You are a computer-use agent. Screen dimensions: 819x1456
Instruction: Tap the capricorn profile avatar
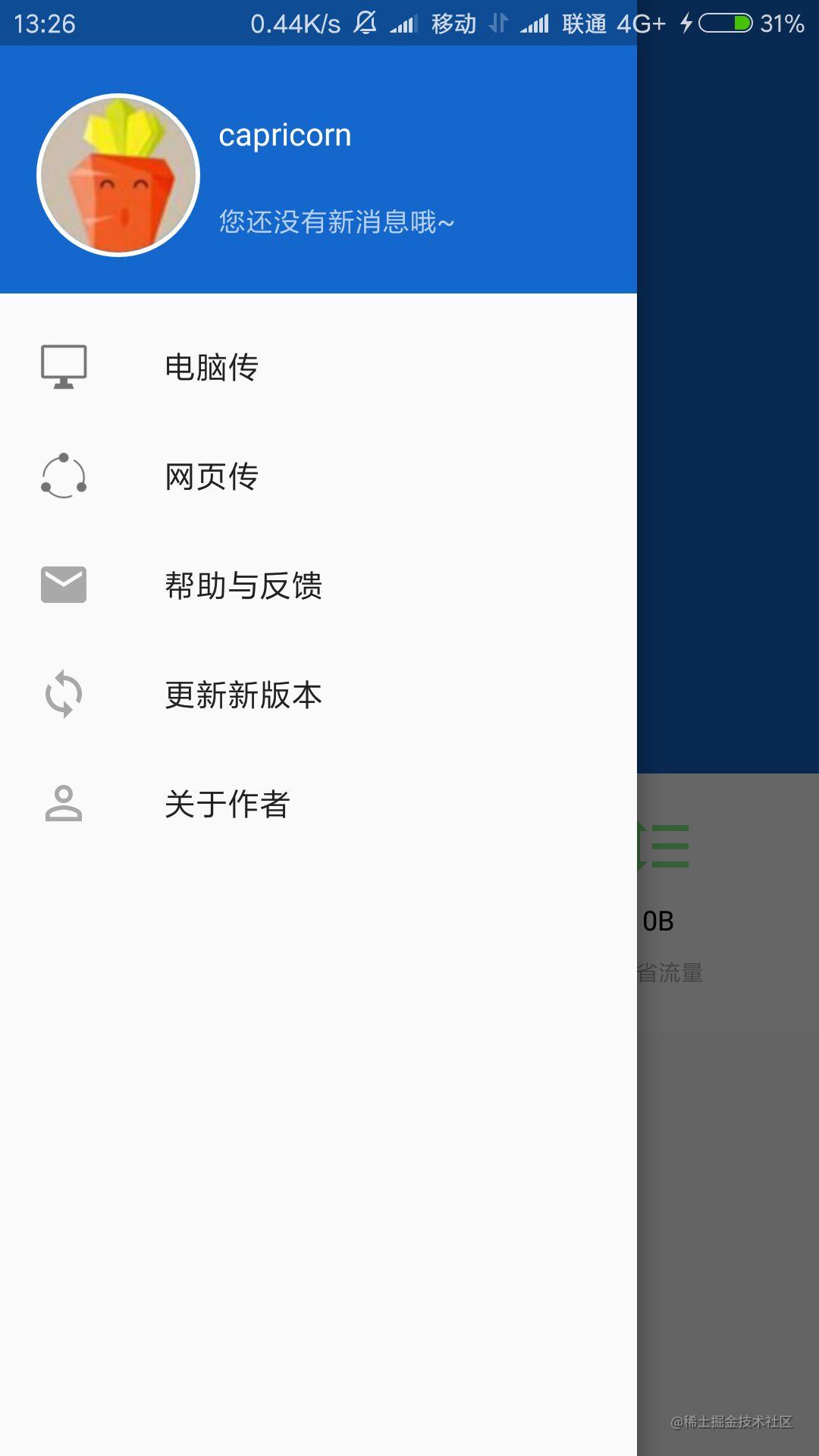point(118,175)
